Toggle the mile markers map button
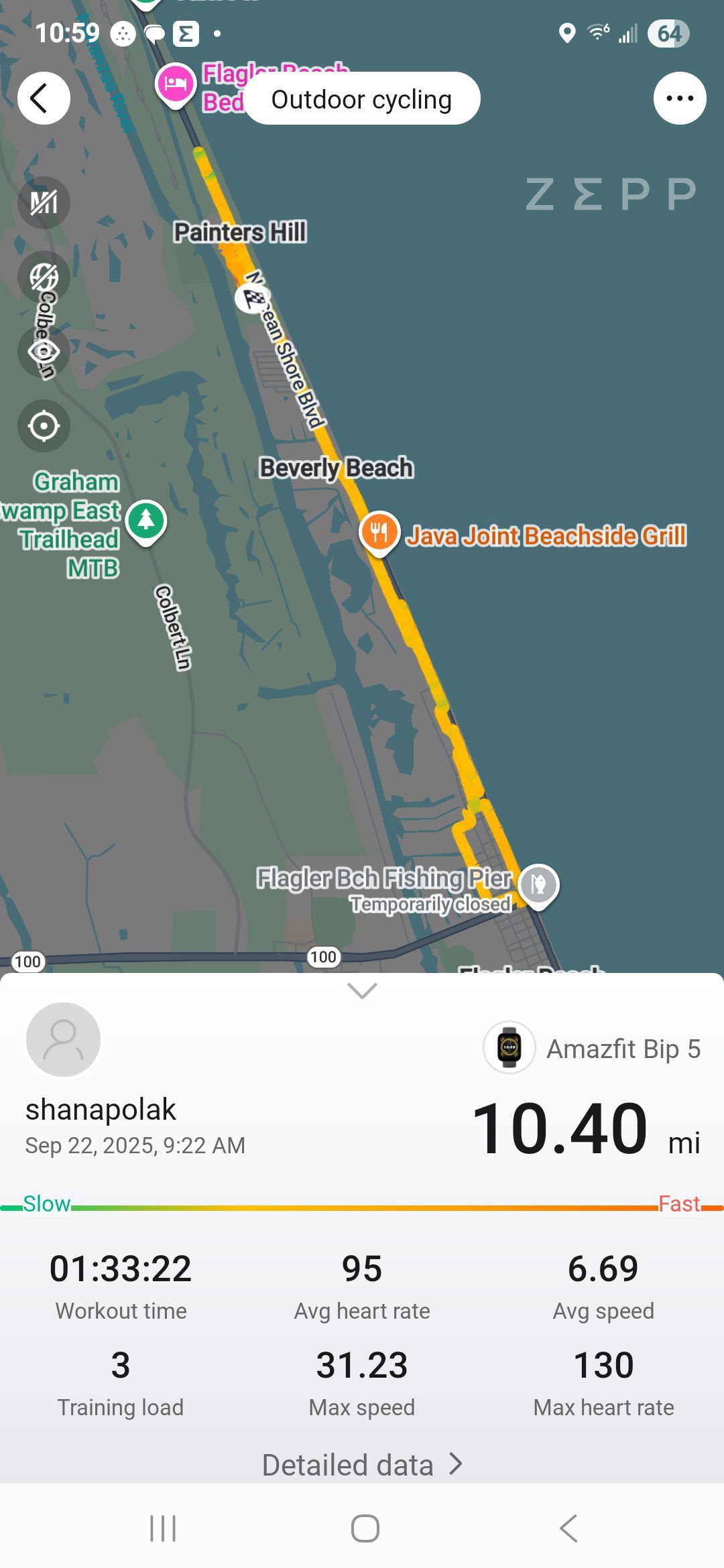 44,202
